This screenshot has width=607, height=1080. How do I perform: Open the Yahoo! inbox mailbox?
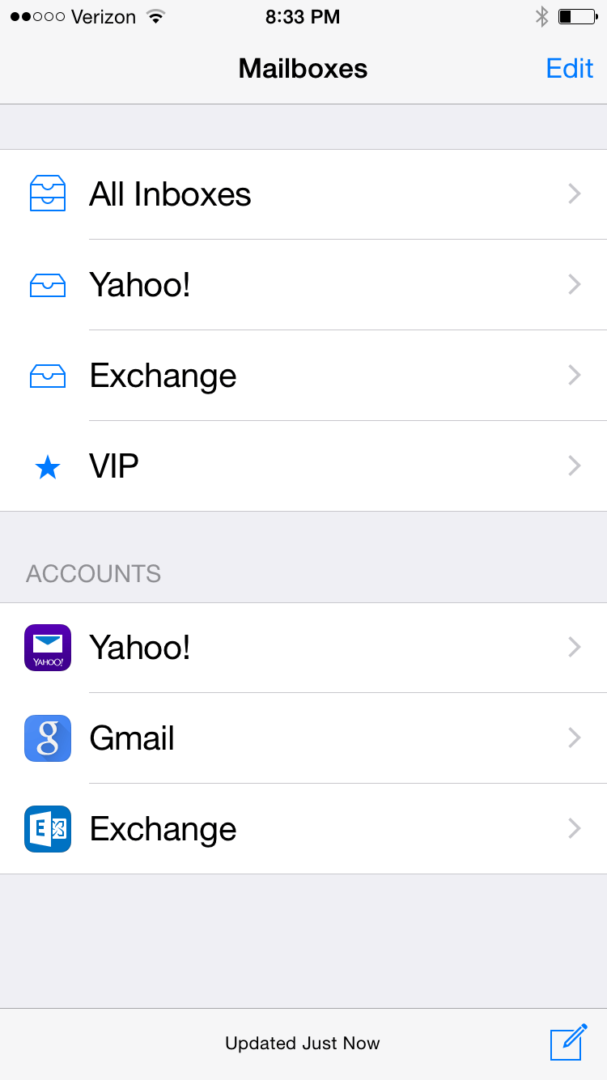click(303, 285)
